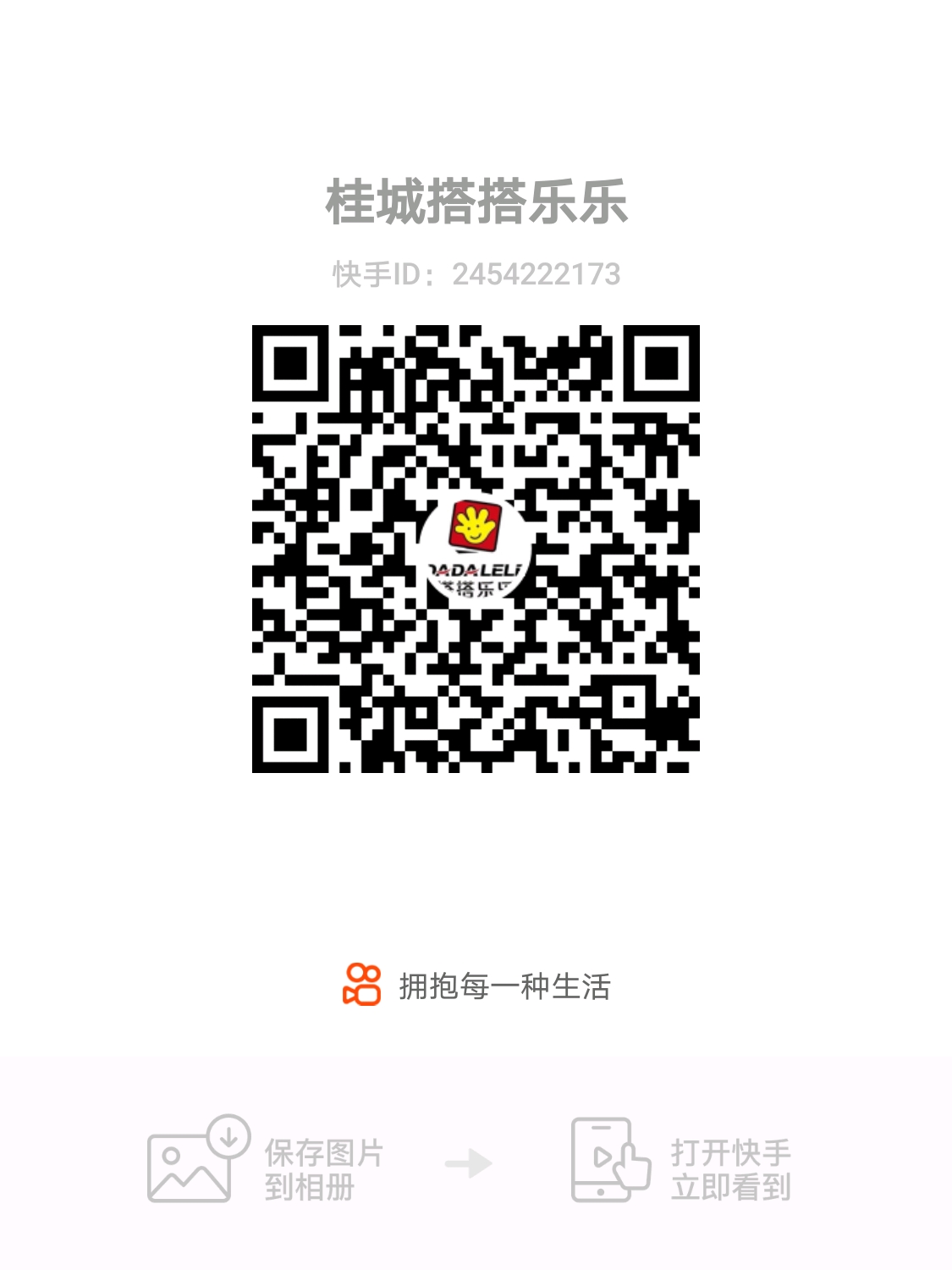Tap the slogan 拥抱每一种生活
The height and width of the screenshot is (1270, 952).
click(x=506, y=985)
